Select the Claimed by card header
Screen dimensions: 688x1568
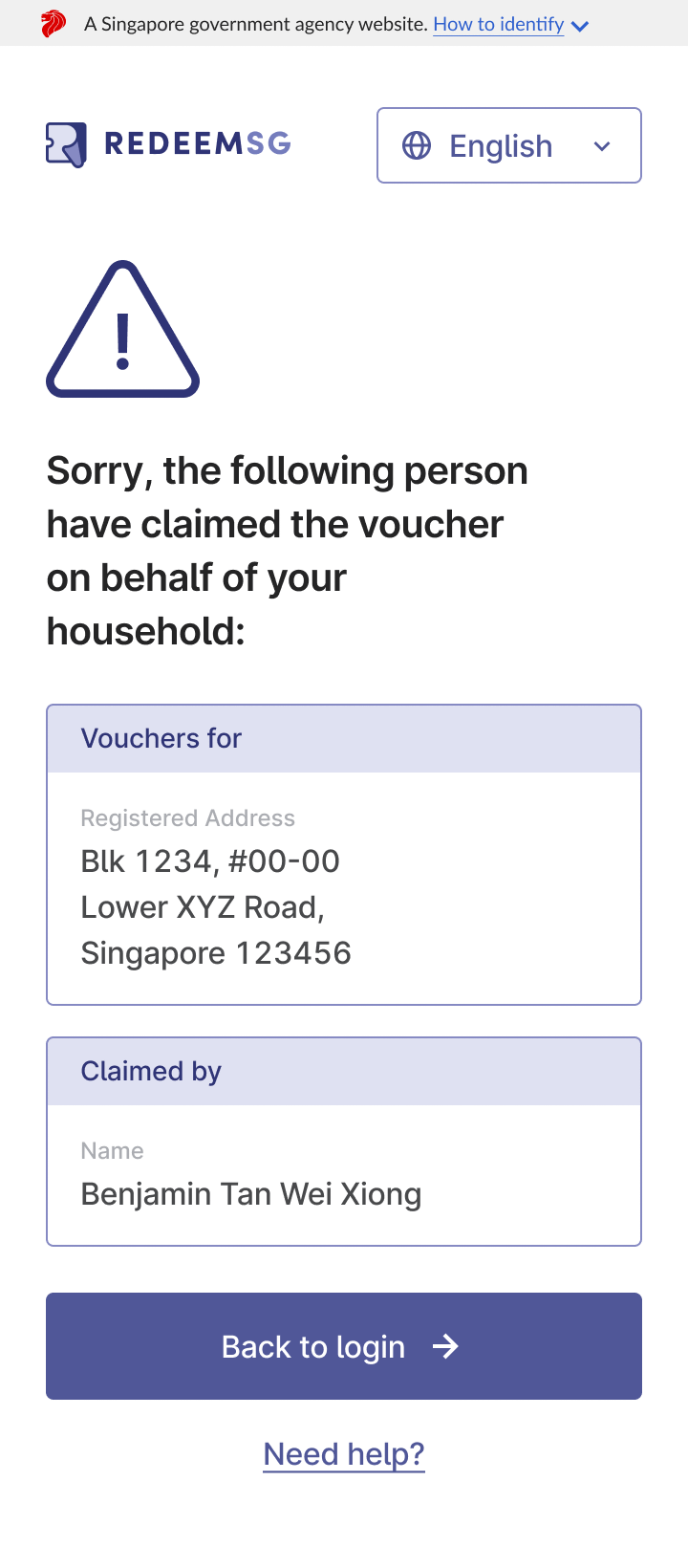[x=151, y=1071]
